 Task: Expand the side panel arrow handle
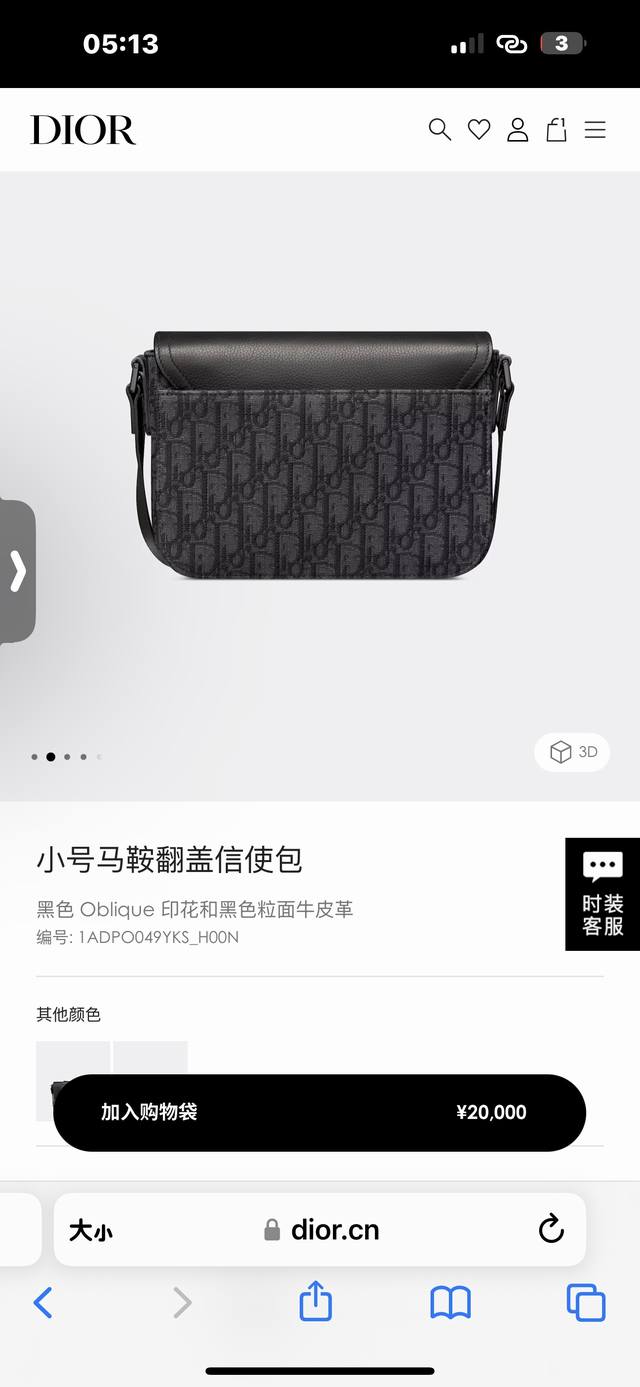[x=18, y=571]
